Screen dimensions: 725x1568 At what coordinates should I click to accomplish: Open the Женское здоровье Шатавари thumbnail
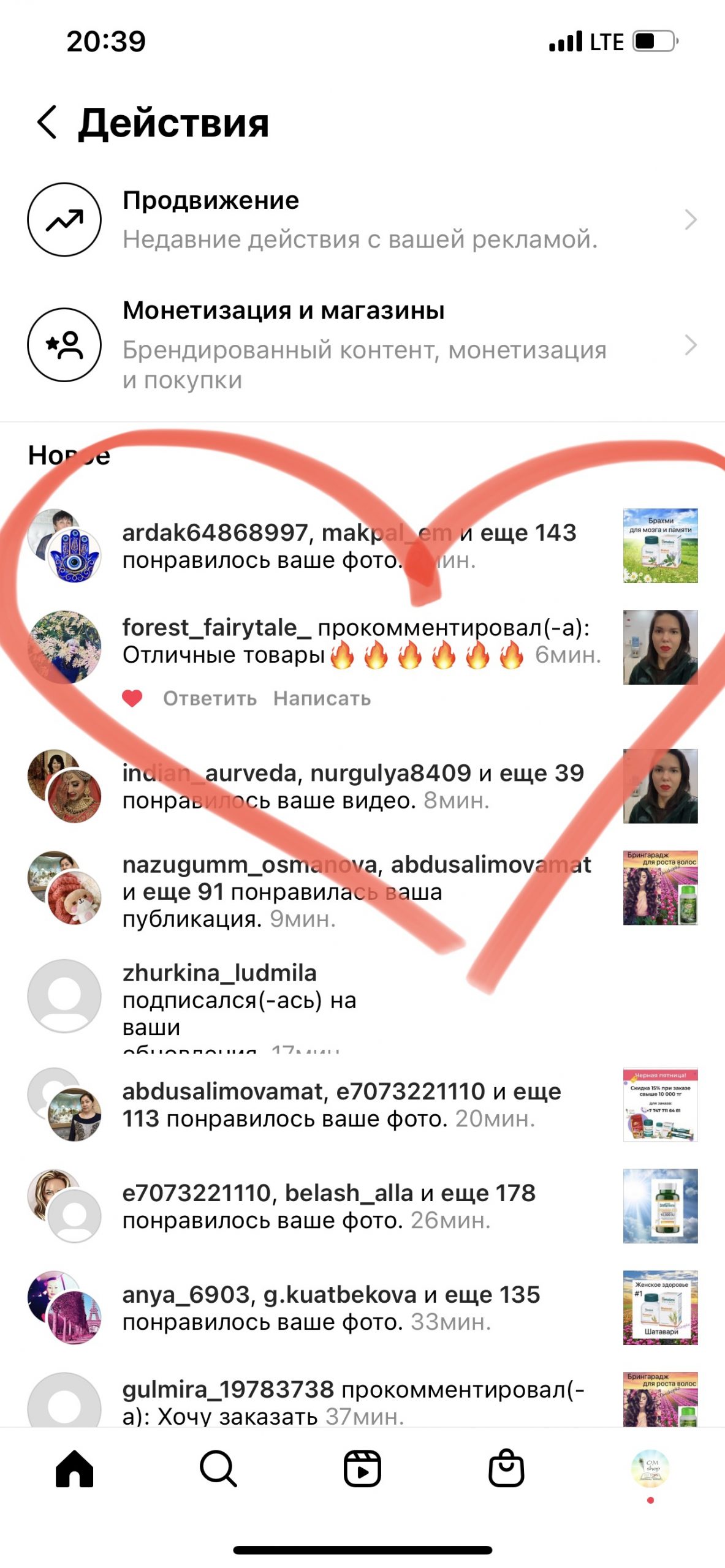coord(660,1308)
